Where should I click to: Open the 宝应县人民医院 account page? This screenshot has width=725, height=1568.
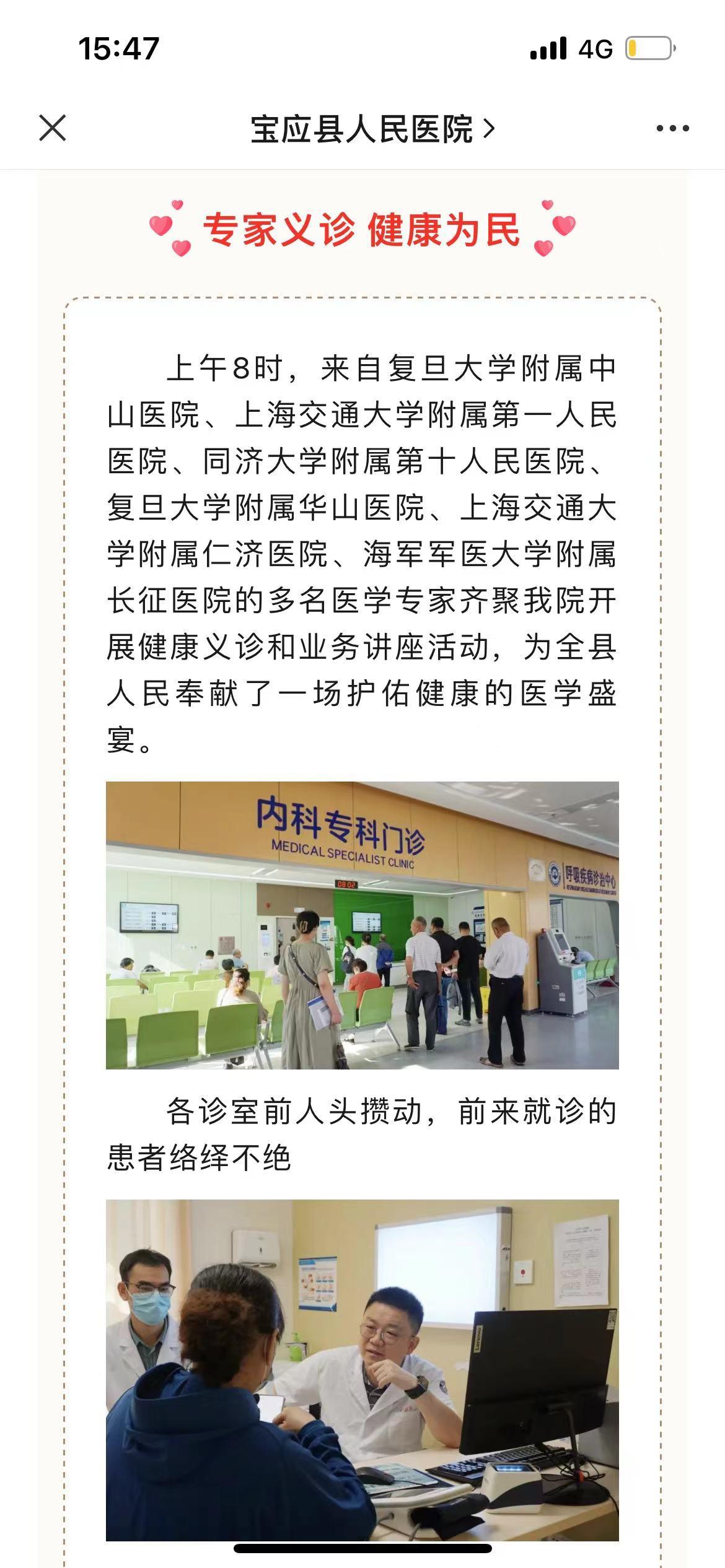pyautogui.click(x=372, y=129)
